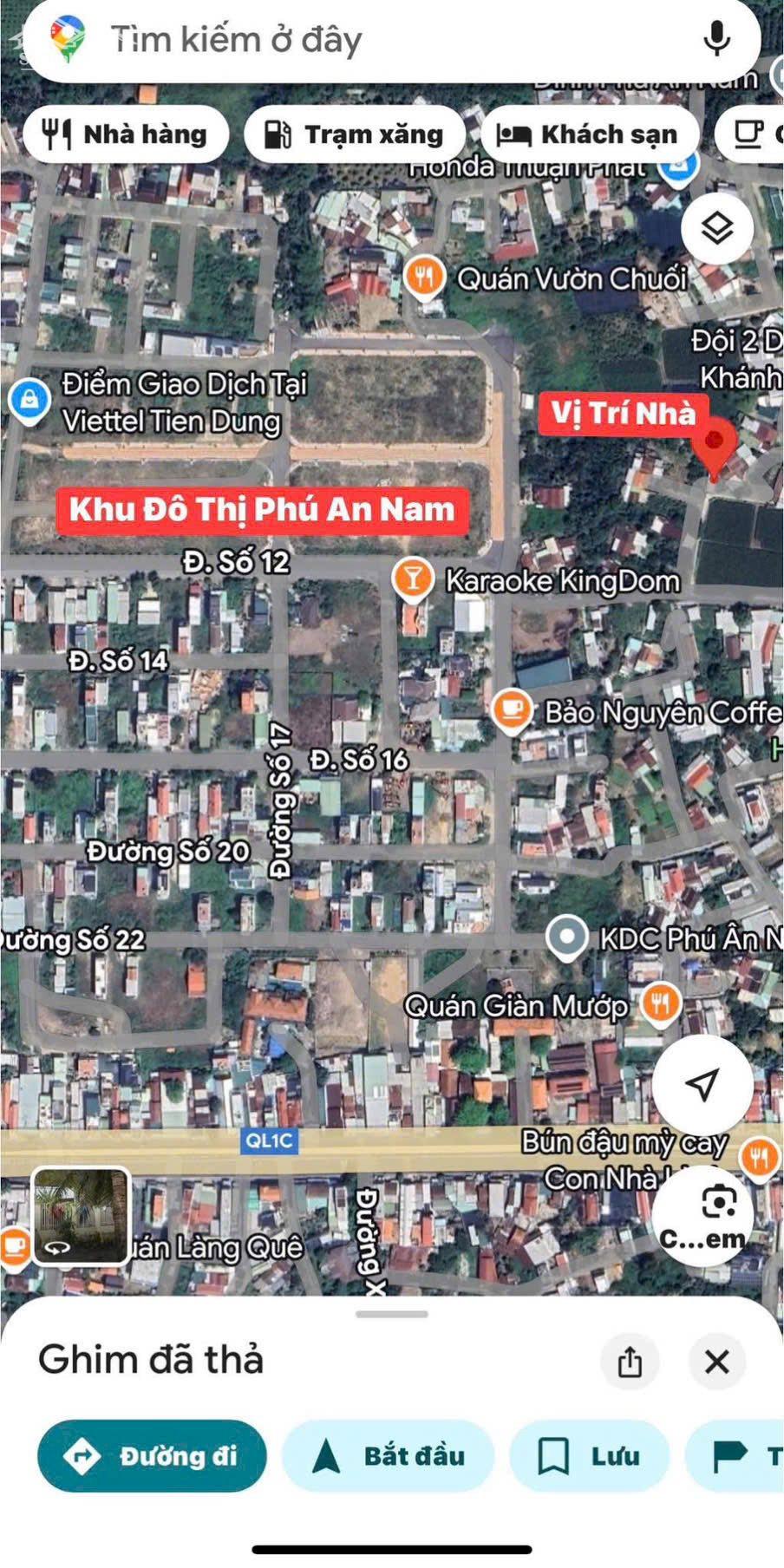Get directions with Đường đi
This screenshot has width=784, height=1568.
152,1456
